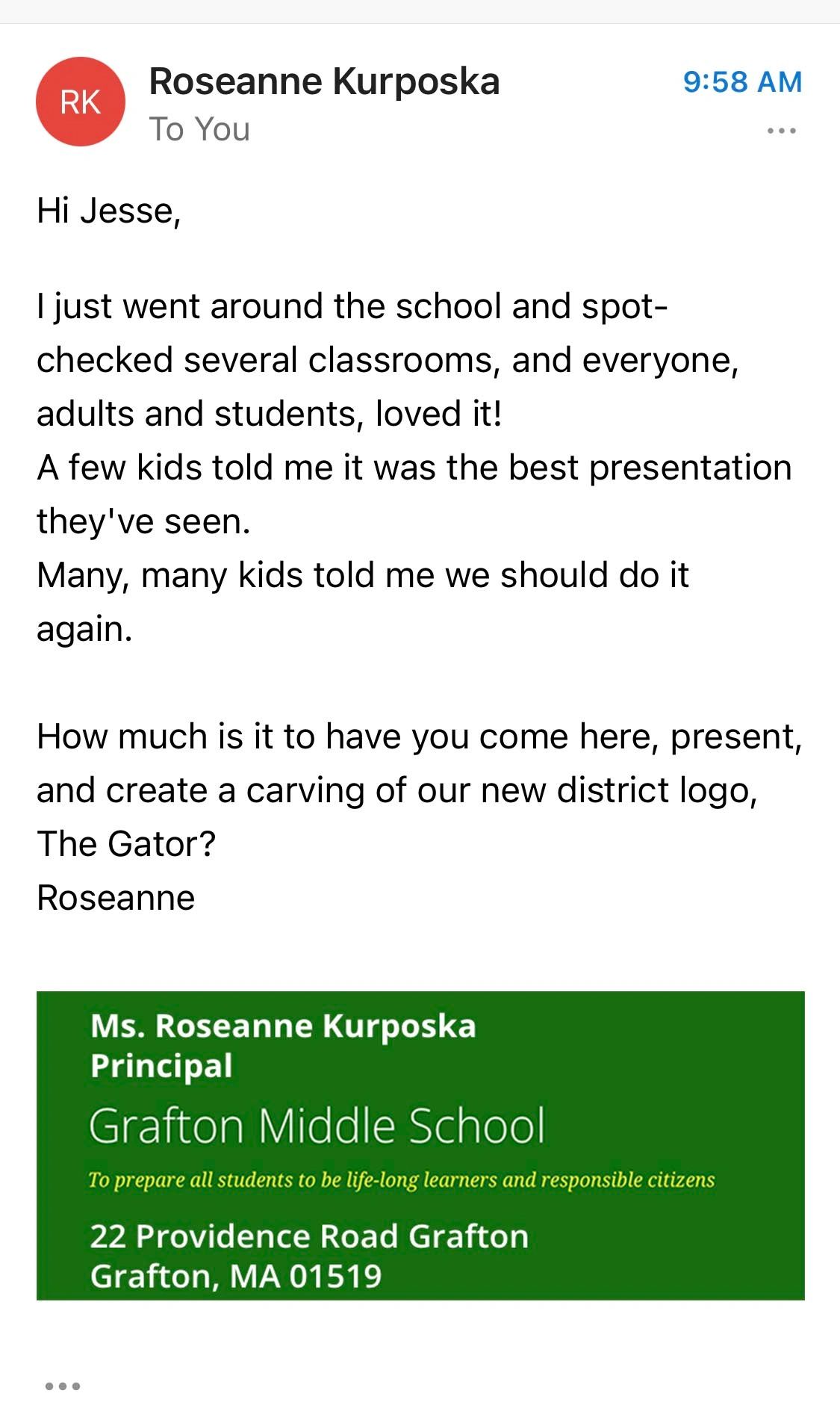Open Roseanne Kurposka's RK avatar

pos(81,102)
